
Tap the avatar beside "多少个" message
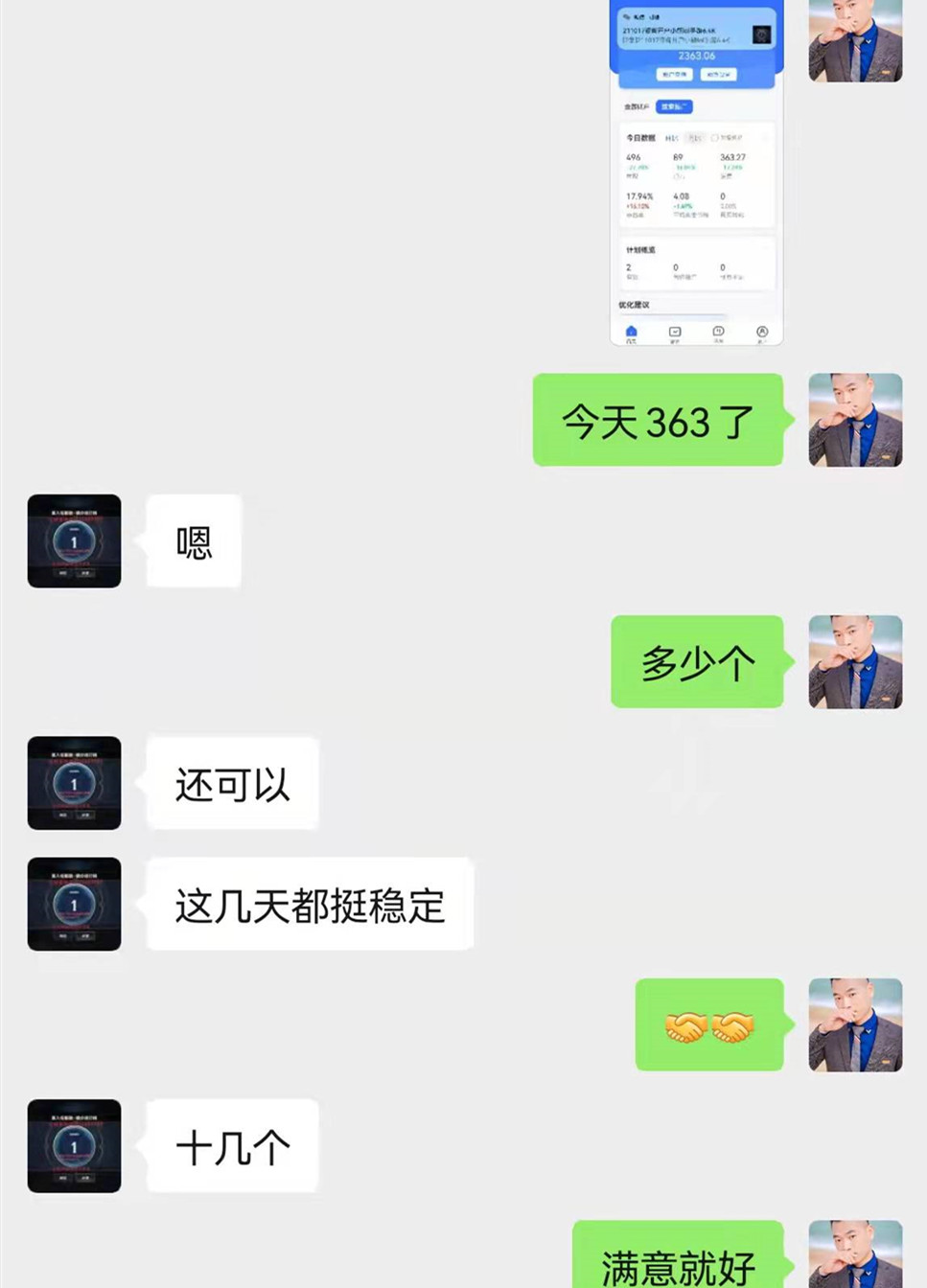tap(855, 662)
